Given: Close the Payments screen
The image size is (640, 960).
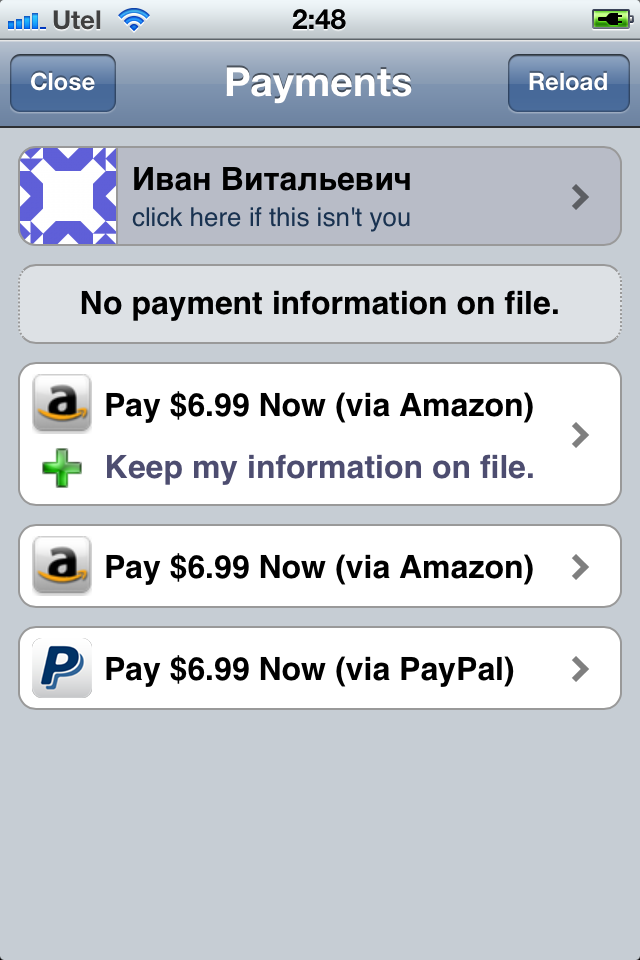Looking at the screenshot, I should coord(62,83).
